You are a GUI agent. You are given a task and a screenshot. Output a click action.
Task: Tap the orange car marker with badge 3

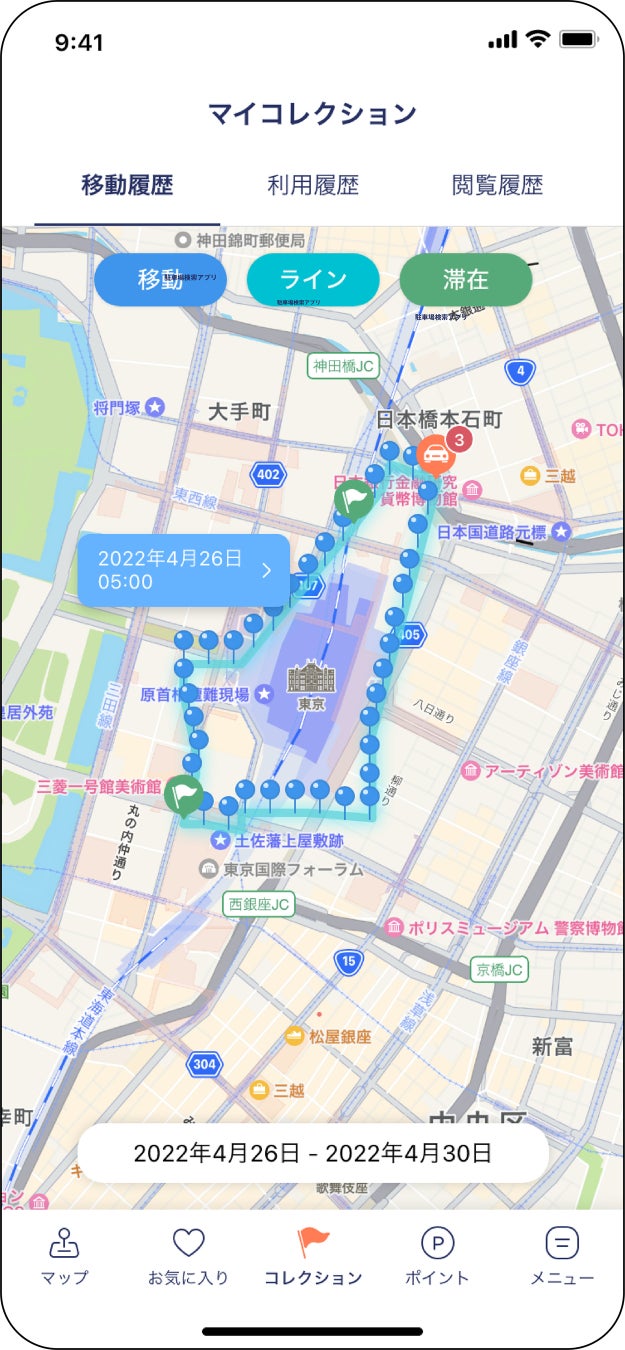(436, 455)
